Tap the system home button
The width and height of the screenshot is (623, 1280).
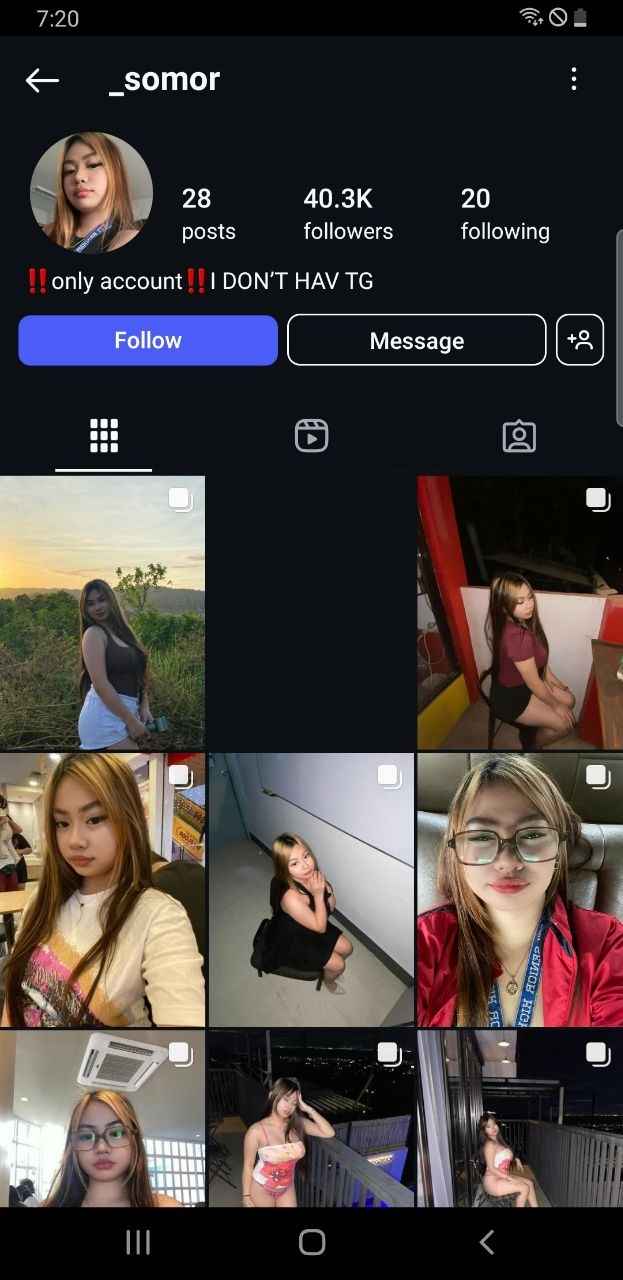[312, 1242]
